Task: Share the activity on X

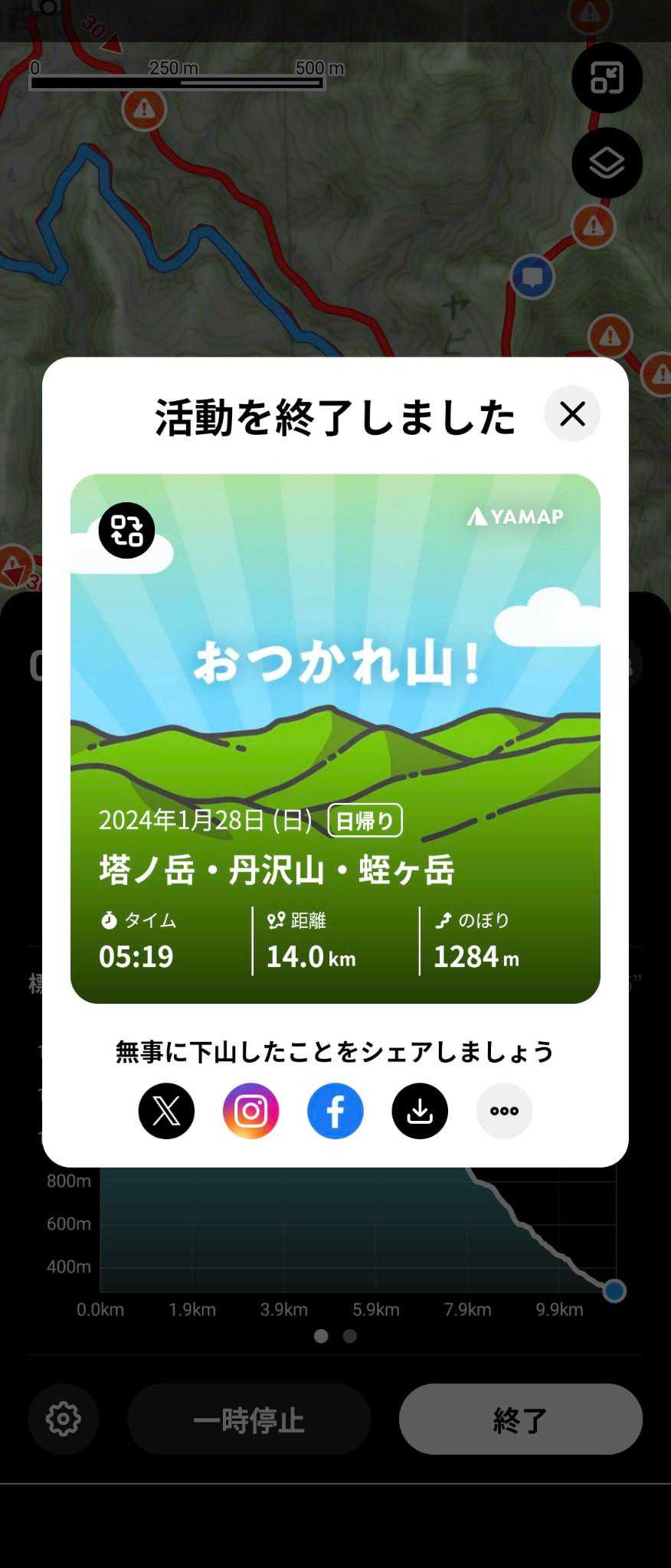Action: [166, 1111]
